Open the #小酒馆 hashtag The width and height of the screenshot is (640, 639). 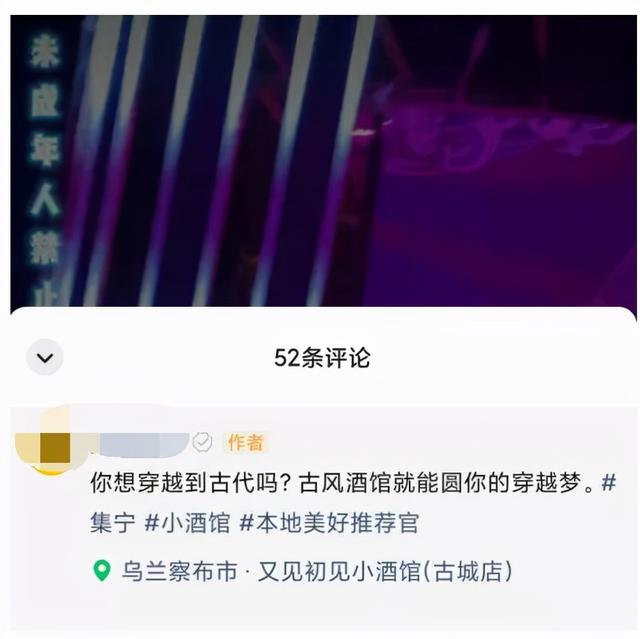187,522
